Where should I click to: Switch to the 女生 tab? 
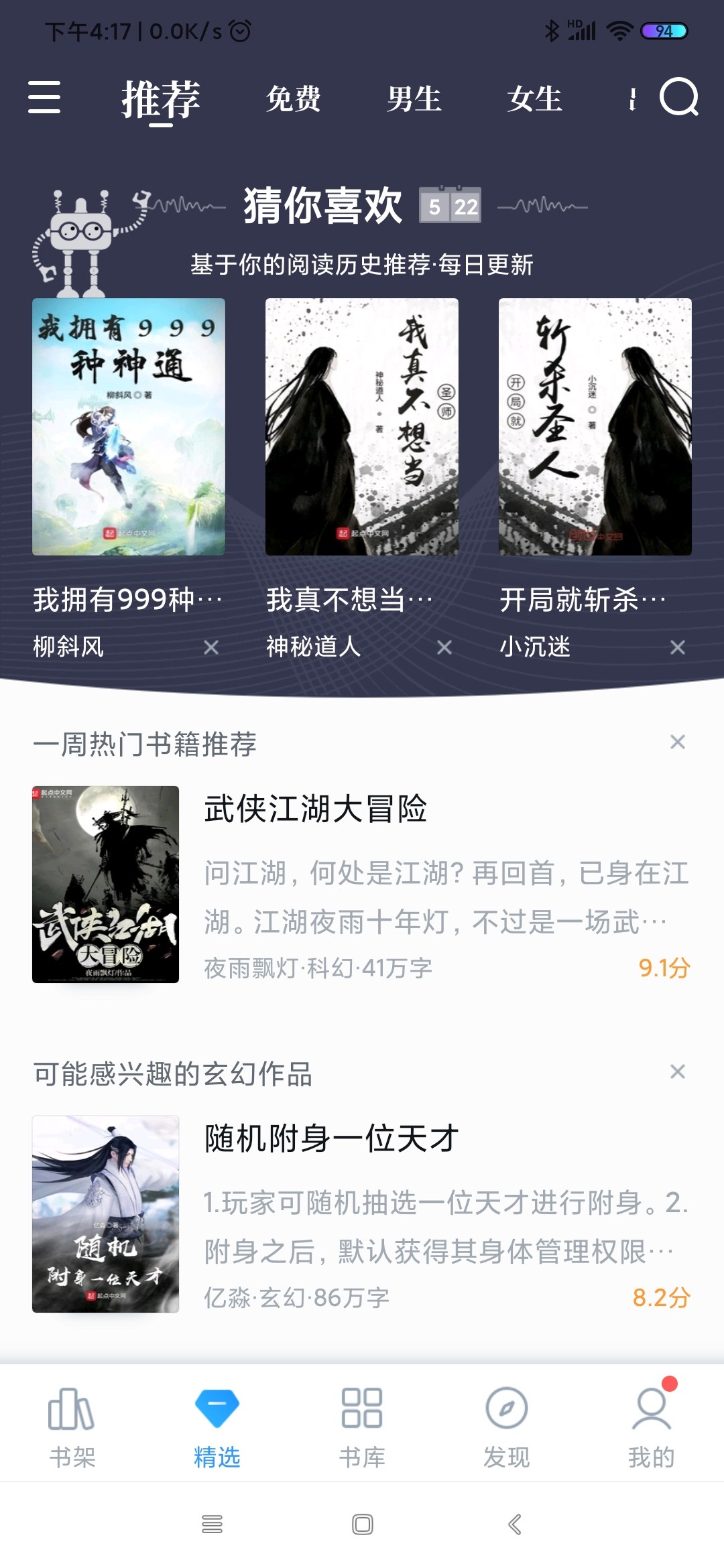click(x=534, y=99)
